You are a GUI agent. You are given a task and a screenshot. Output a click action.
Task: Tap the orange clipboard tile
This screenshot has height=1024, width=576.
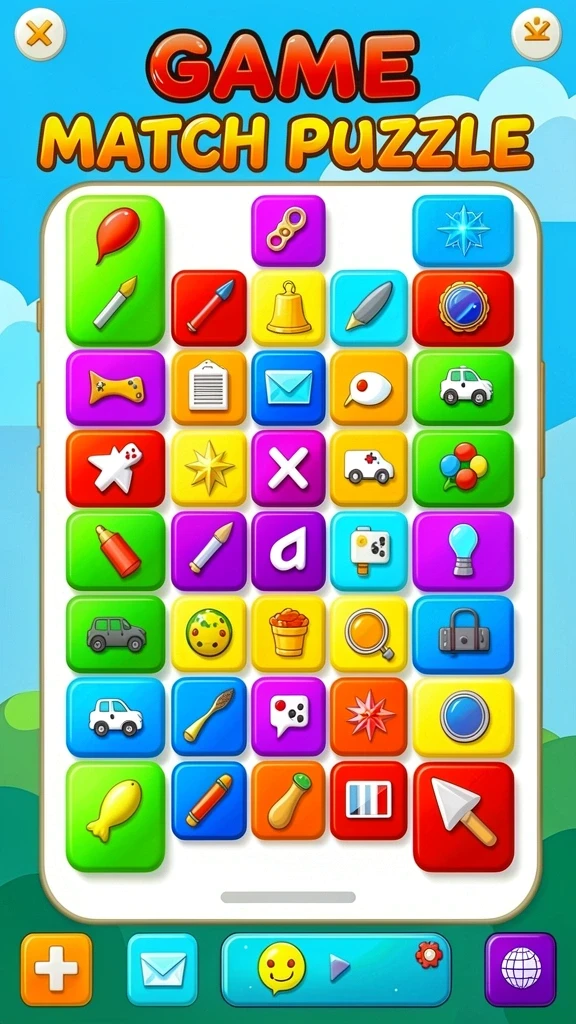pos(209,388)
